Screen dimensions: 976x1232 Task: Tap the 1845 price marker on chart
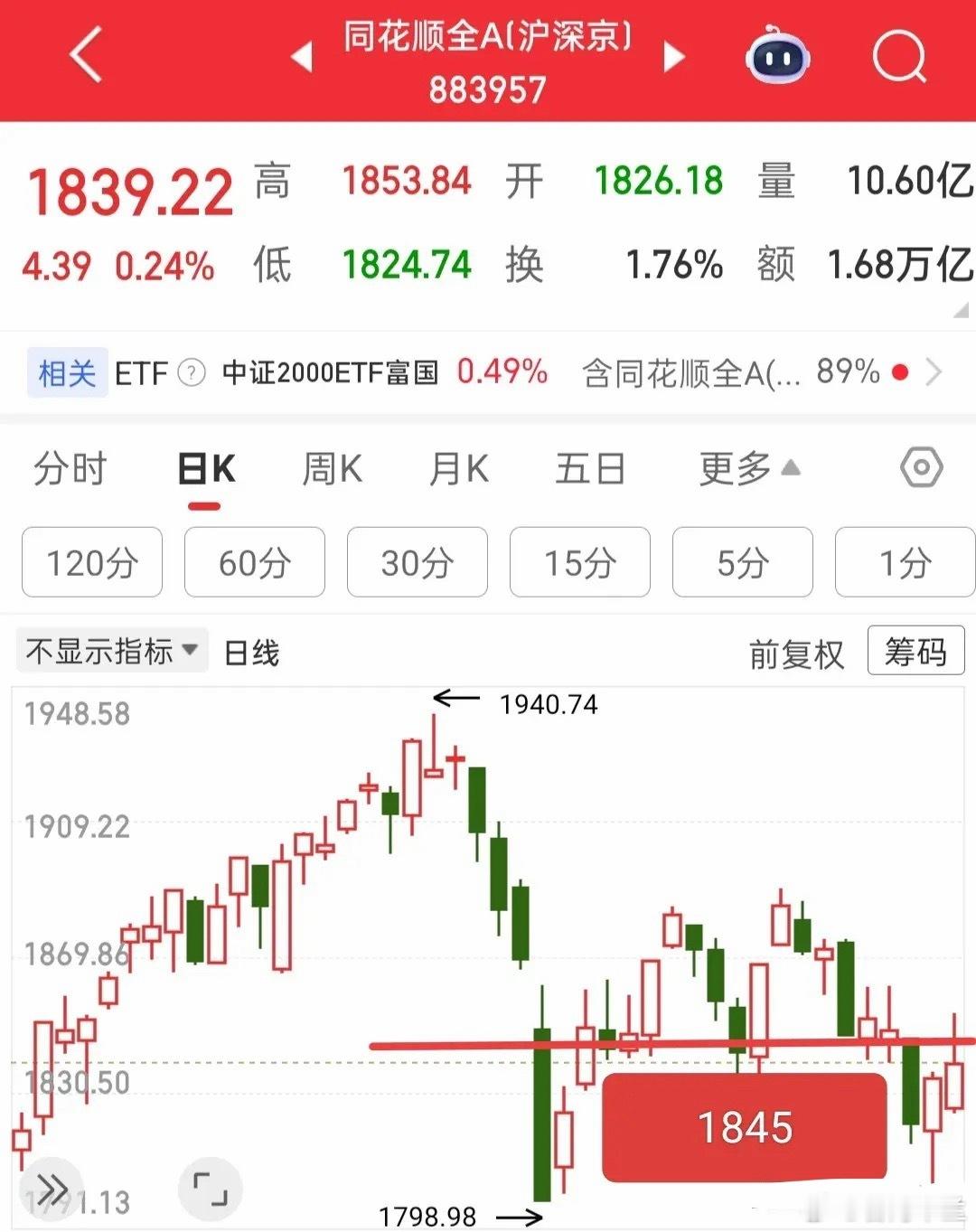(743, 1127)
